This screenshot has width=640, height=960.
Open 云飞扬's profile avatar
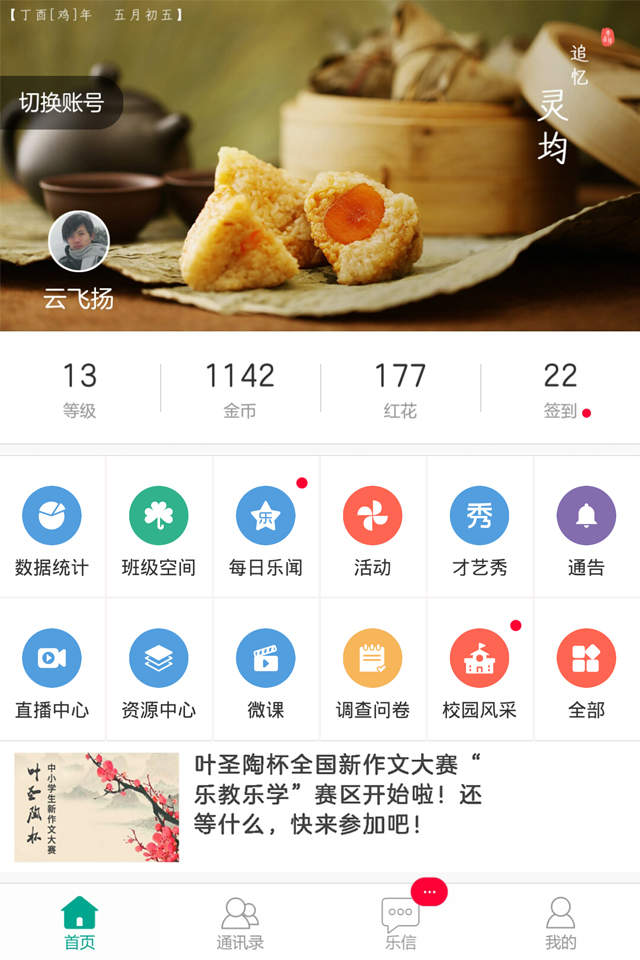pyautogui.click(x=79, y=242)
